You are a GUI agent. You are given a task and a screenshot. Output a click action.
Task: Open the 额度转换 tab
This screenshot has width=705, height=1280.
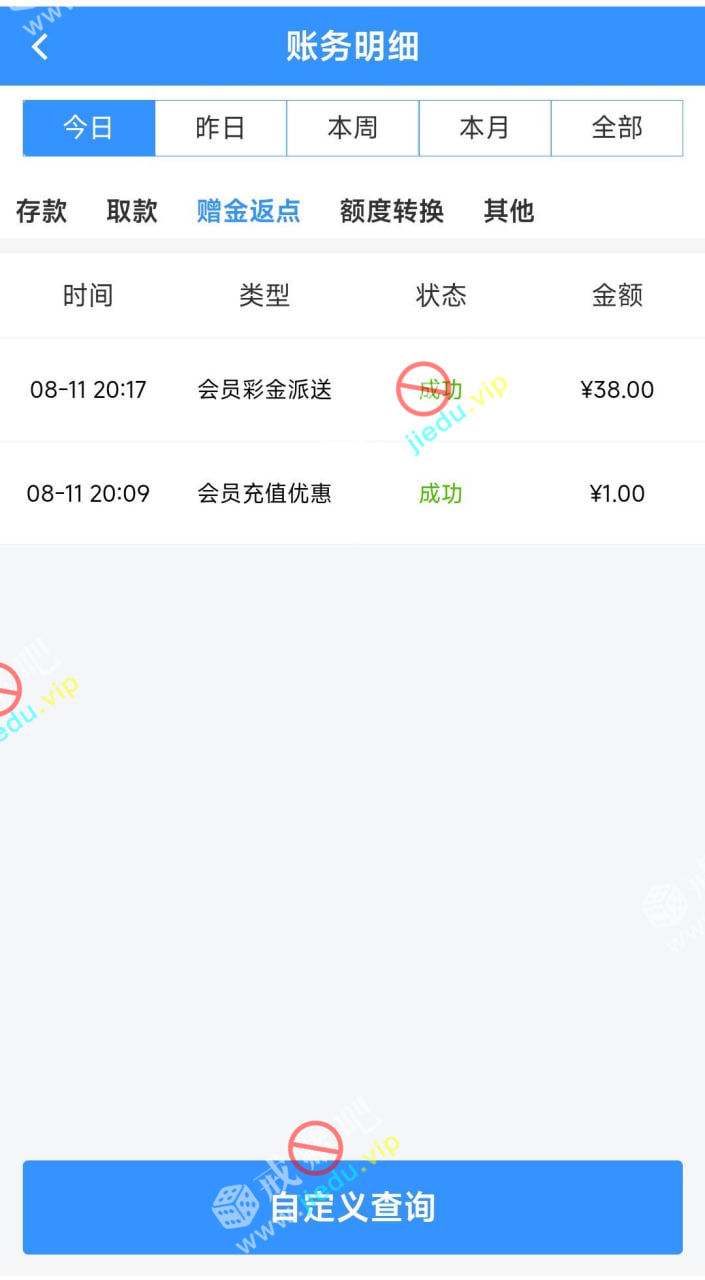click(x=391, y=211)
